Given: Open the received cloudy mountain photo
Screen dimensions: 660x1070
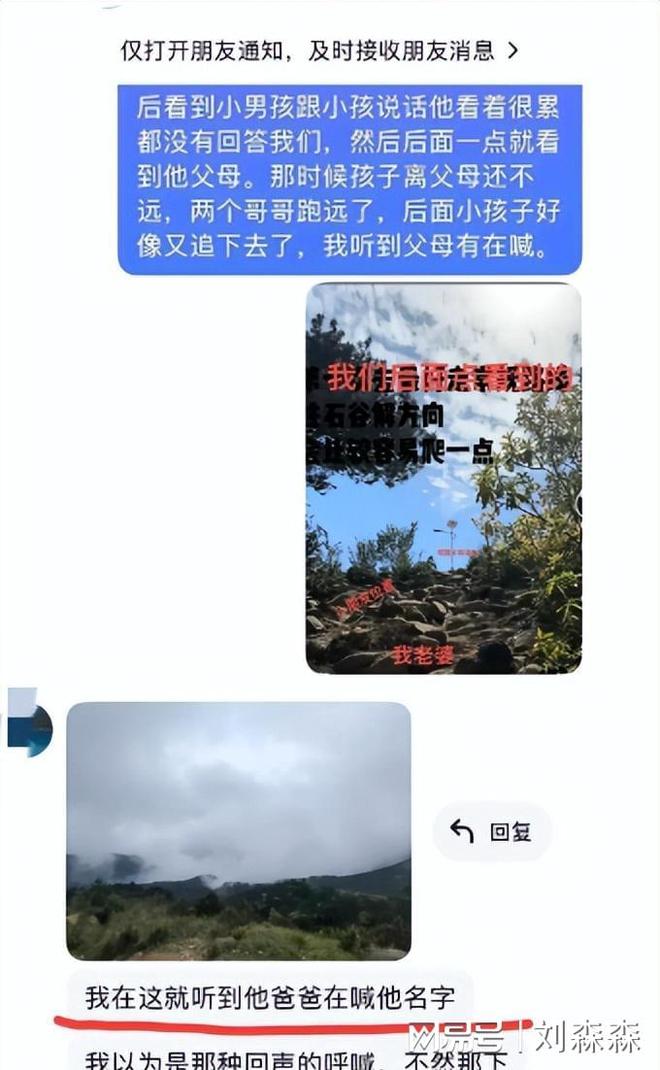Looking at the screenshot, I should (x=239, y=830).
